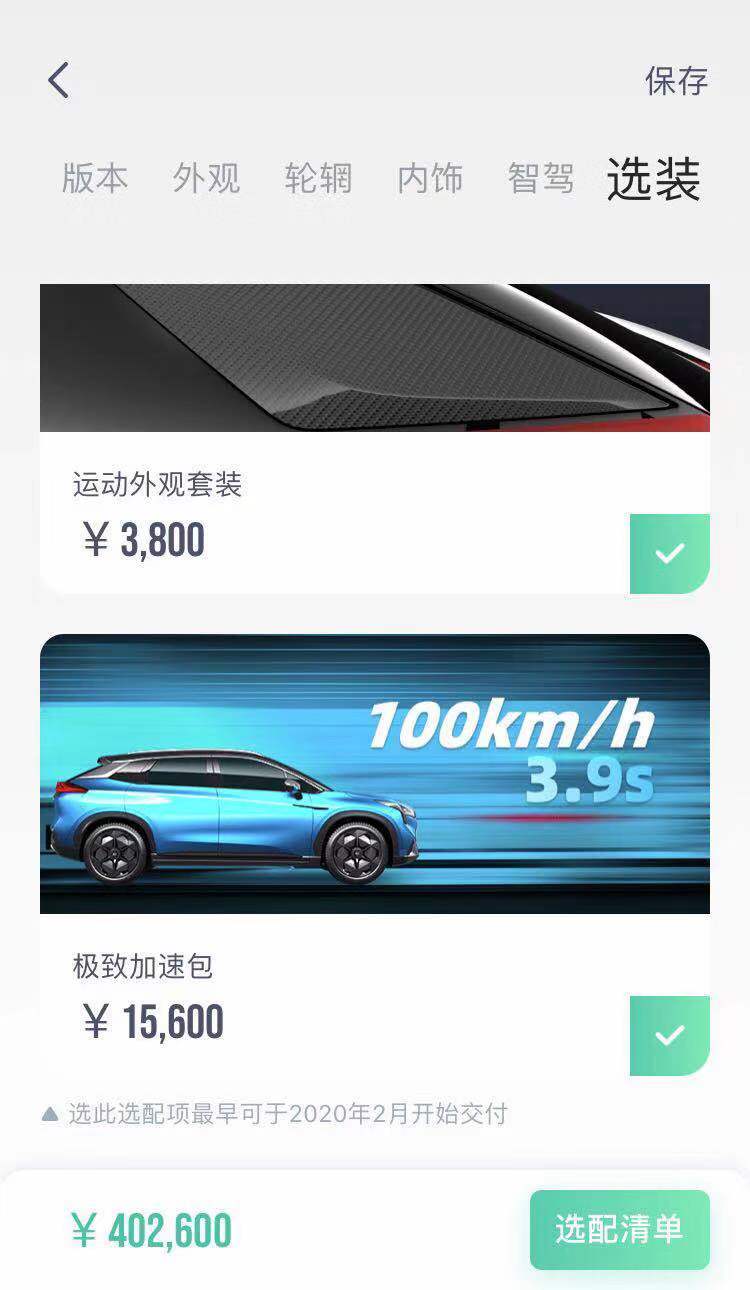Open the 选配清单 list
Image resolution: width=750 pixels, height=1290 pixels.
619,1230
